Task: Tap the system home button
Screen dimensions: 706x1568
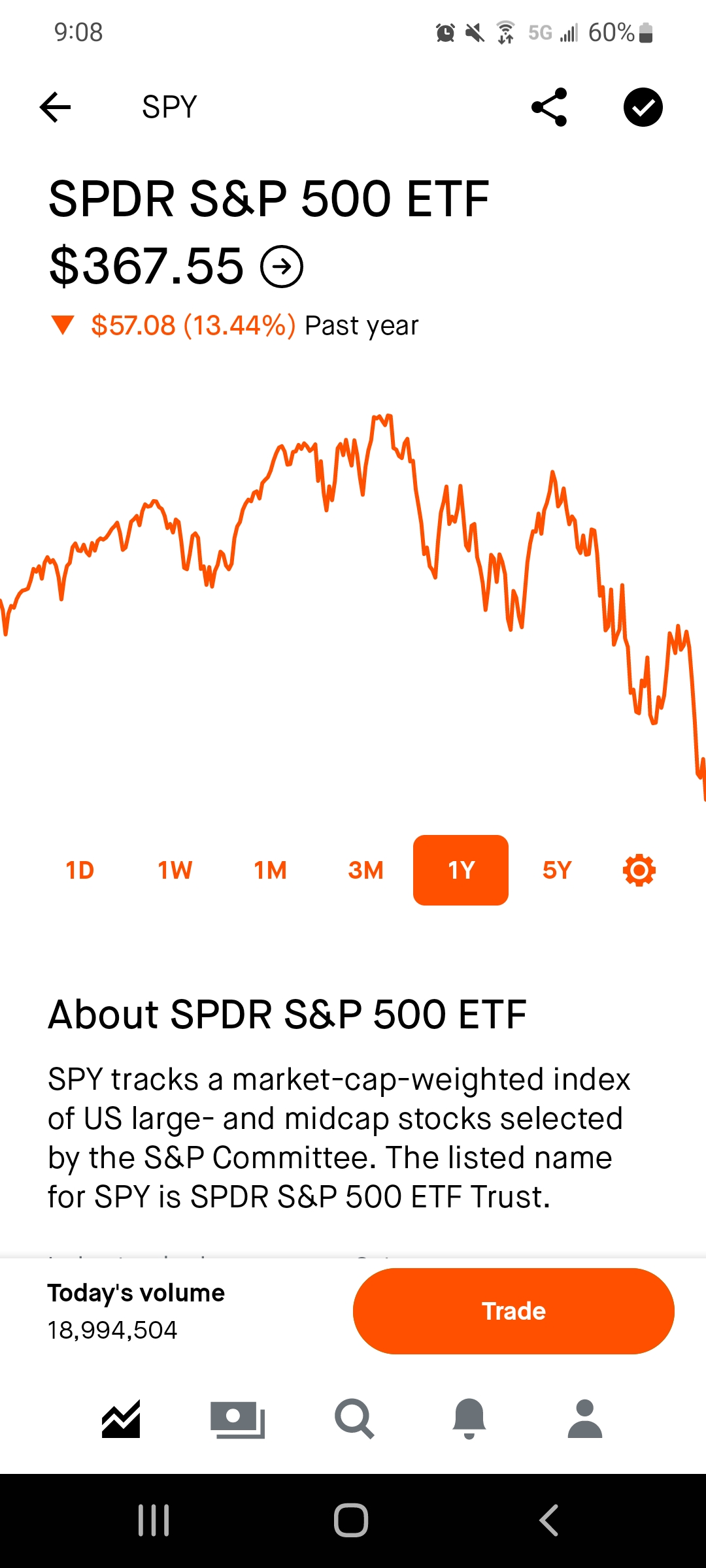Action: [351, 1520]
